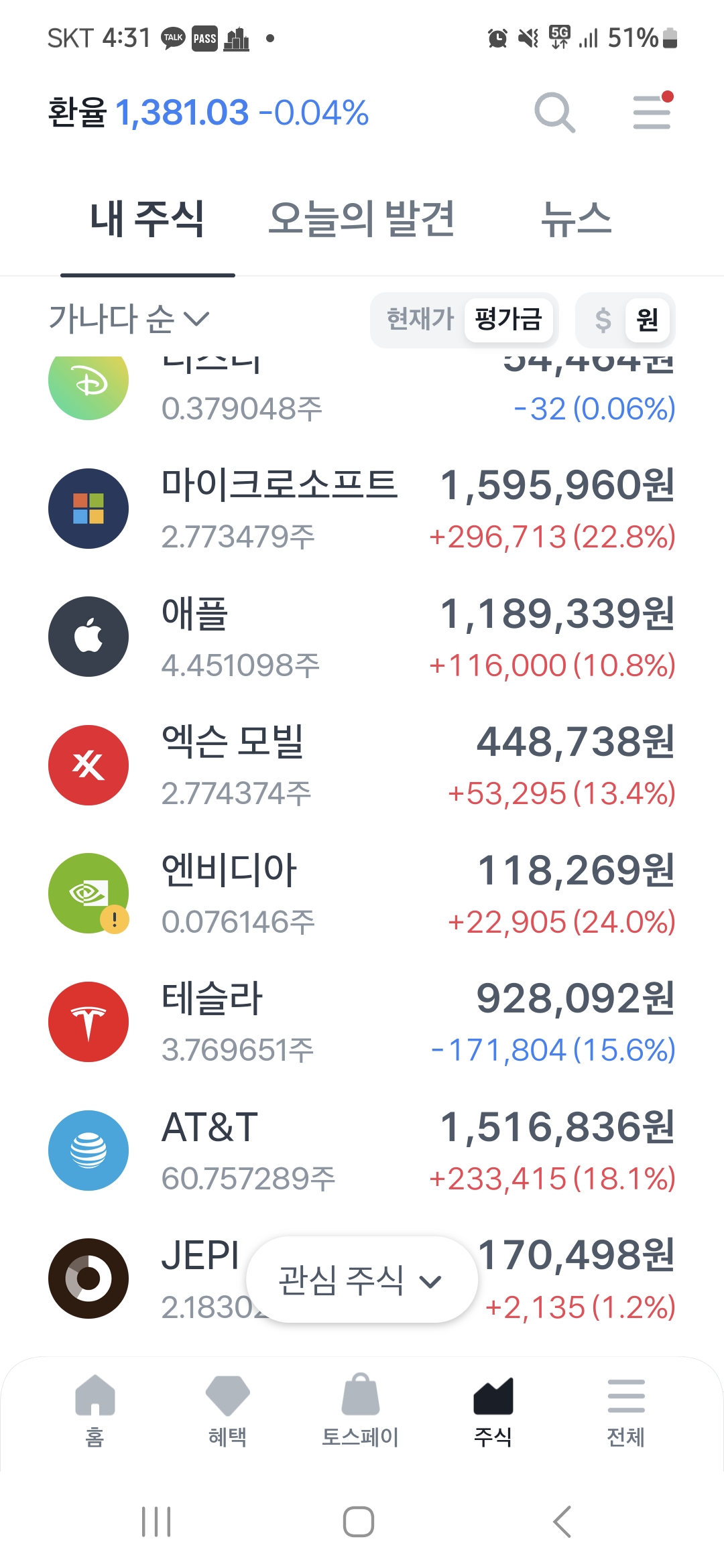This screenshot has width=724, height=1568.
Task: Expand the 관심 주식 floating button
Action: (362, 1280)
